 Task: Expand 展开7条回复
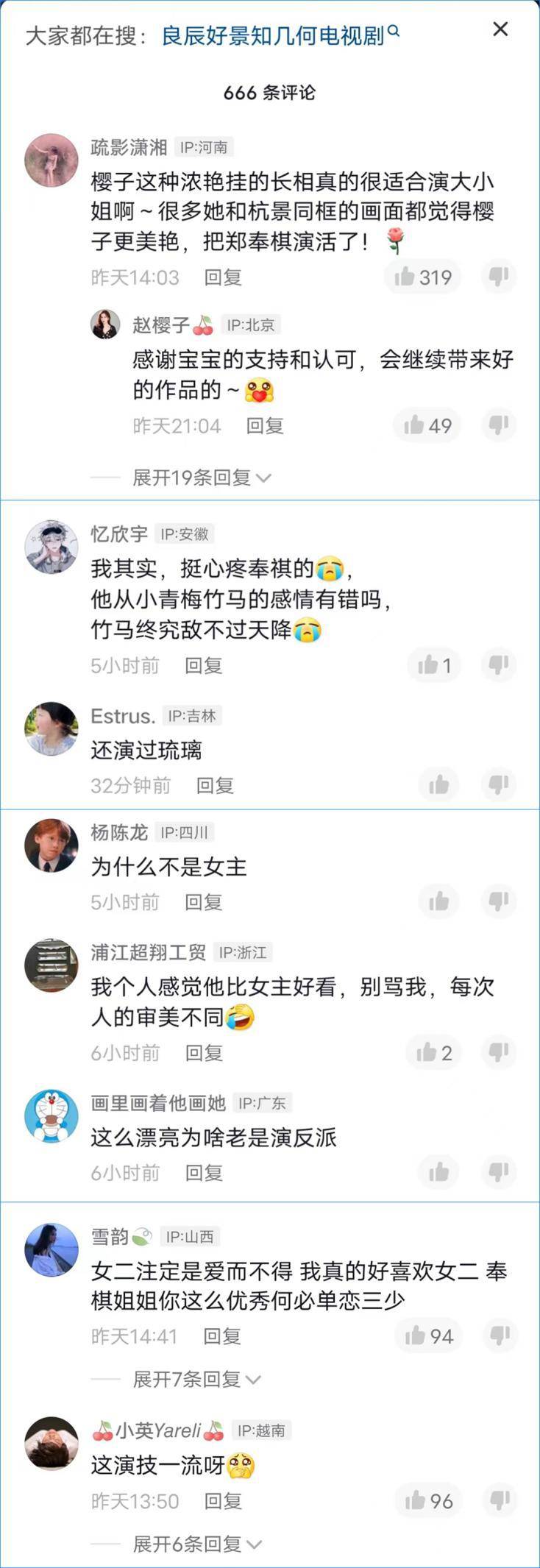(x=196, y=1380)
